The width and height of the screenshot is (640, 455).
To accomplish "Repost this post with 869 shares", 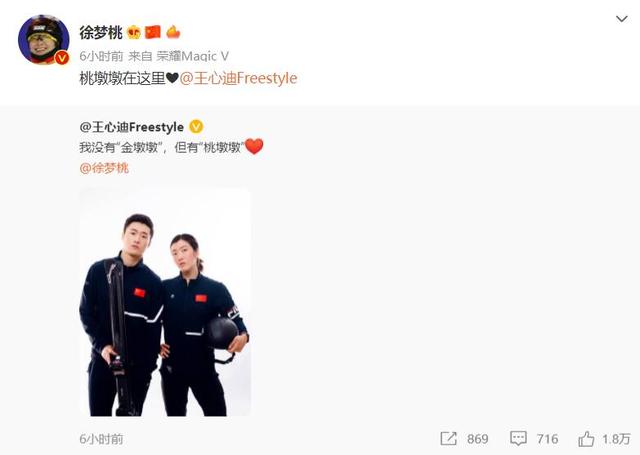I will [463, 438].
